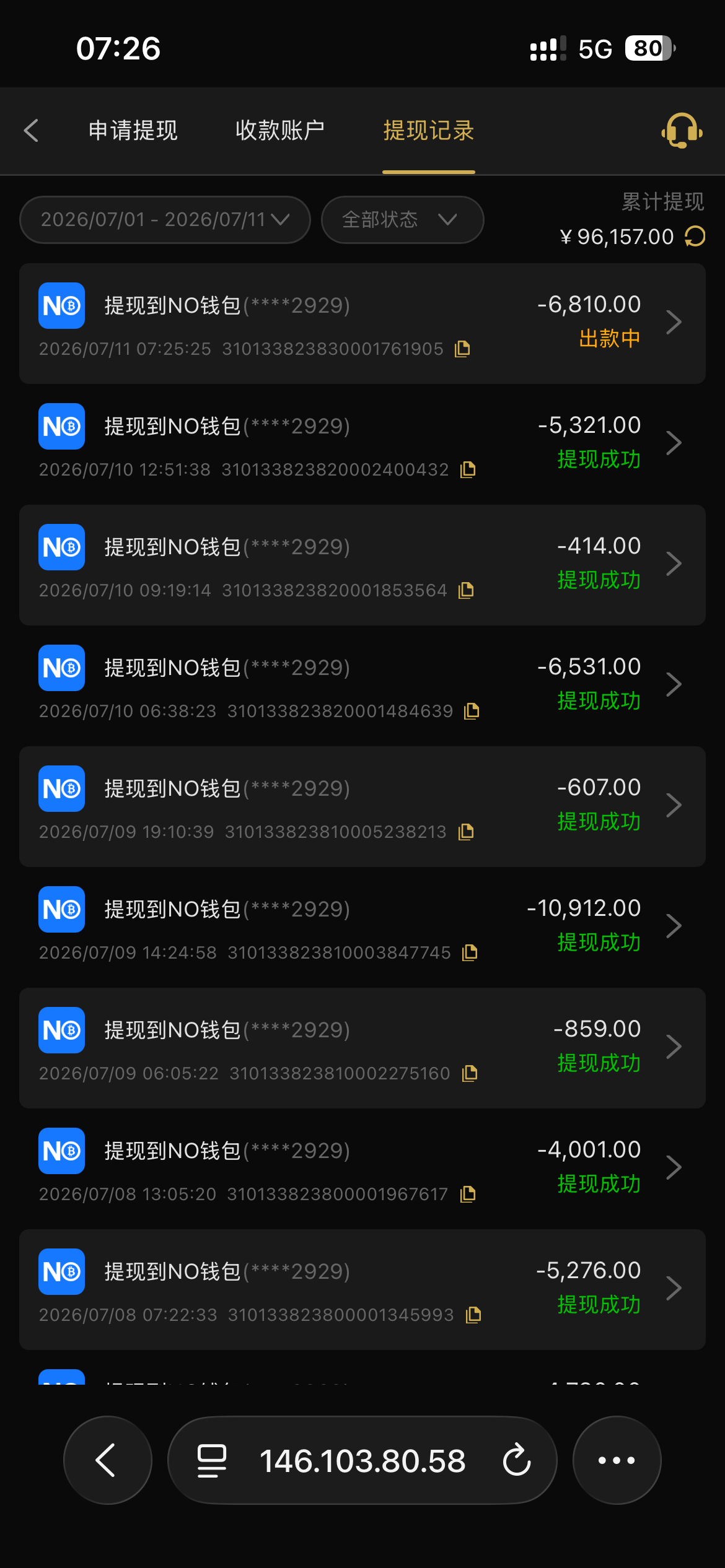
Task: Open the -414.00 withdrawal record
Action: (x=362, y=565)
